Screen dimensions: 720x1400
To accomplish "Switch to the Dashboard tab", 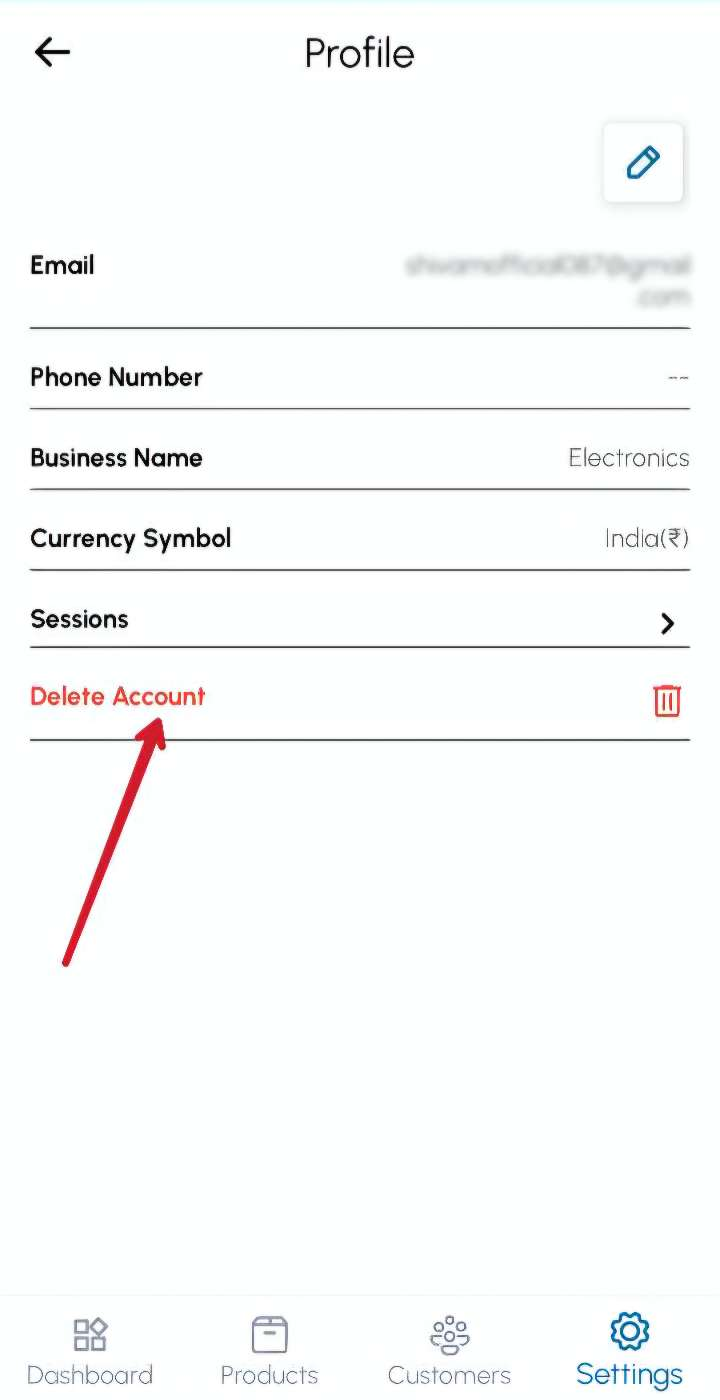I will 90,1351.
